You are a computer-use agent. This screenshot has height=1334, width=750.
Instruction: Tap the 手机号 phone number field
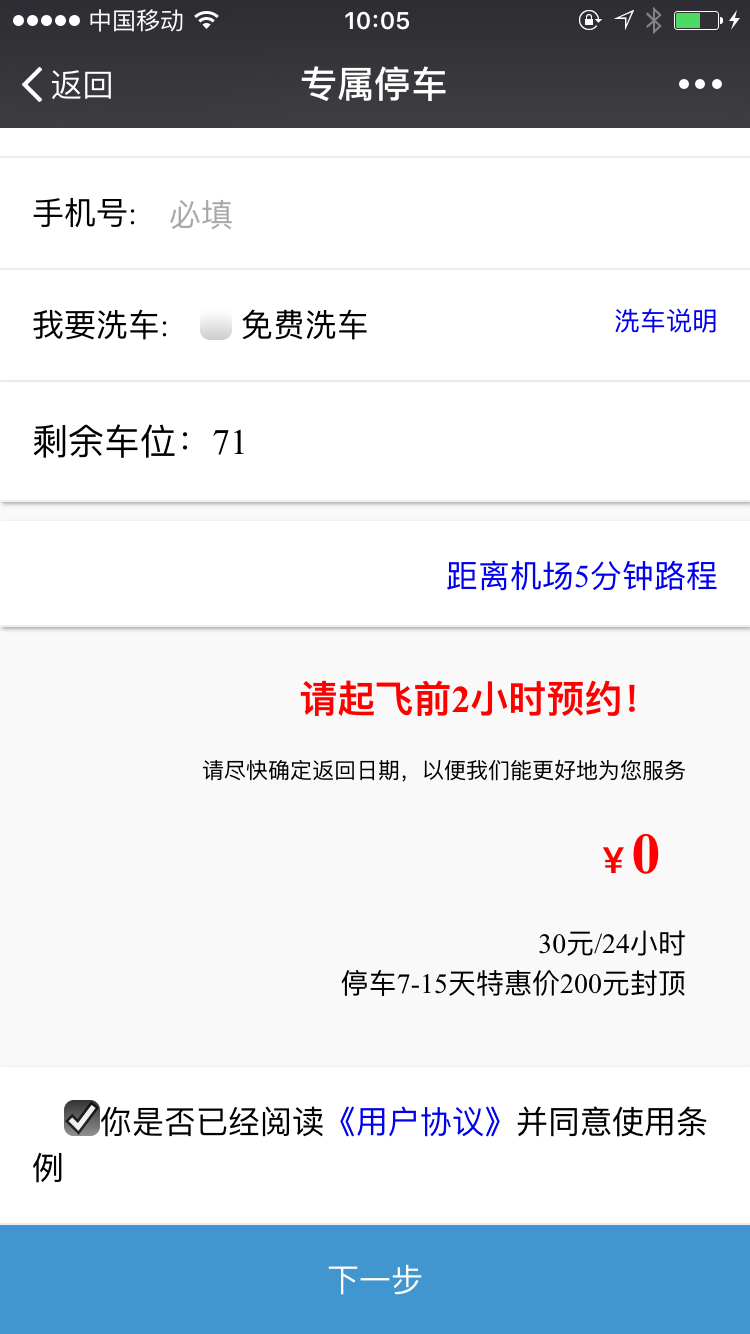pyautogui.click(x=440, y=214)
